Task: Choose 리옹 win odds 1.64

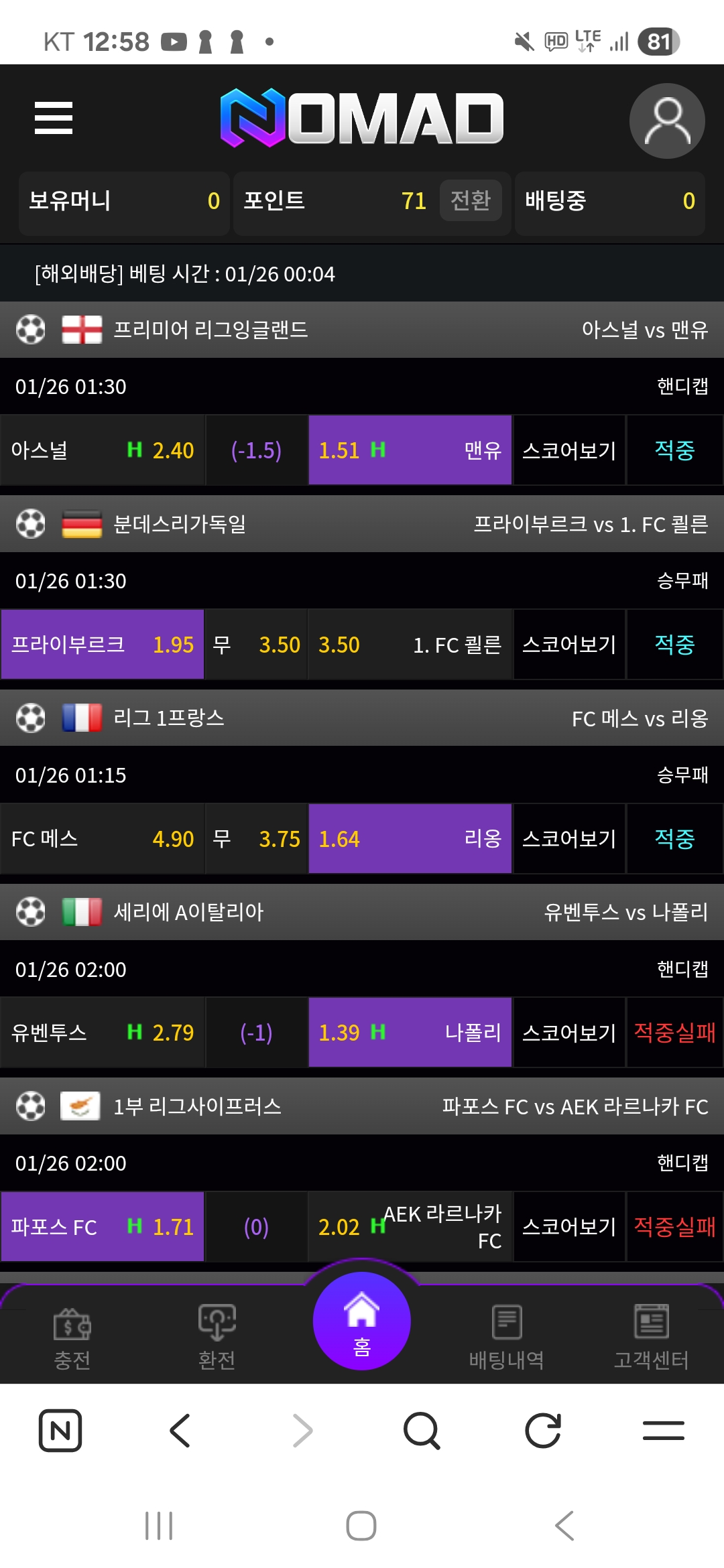Action: [410, 839]
